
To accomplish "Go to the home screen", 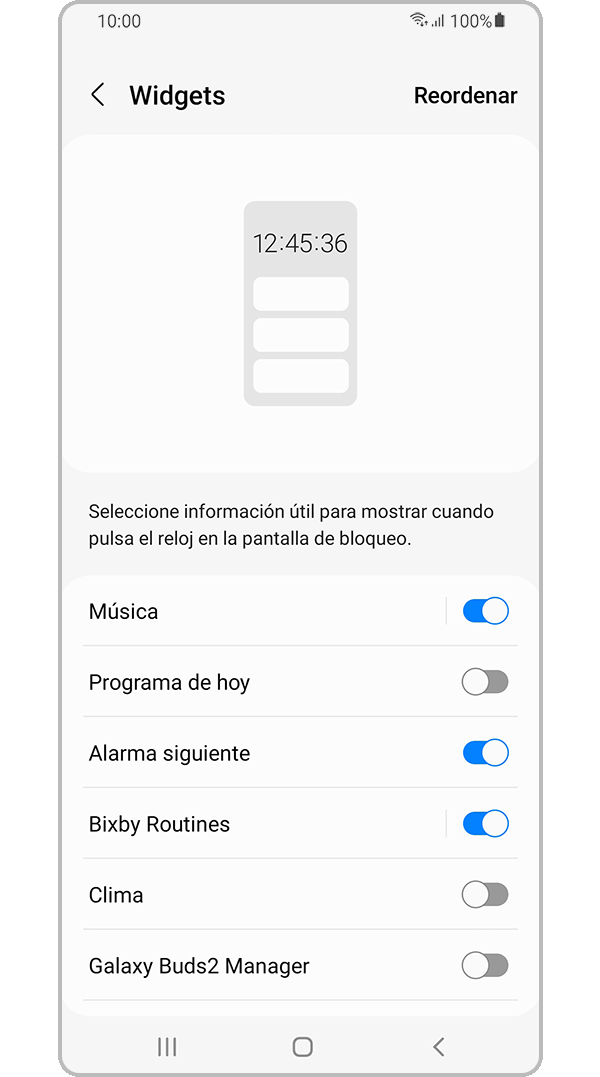I will pos(302,1047).
